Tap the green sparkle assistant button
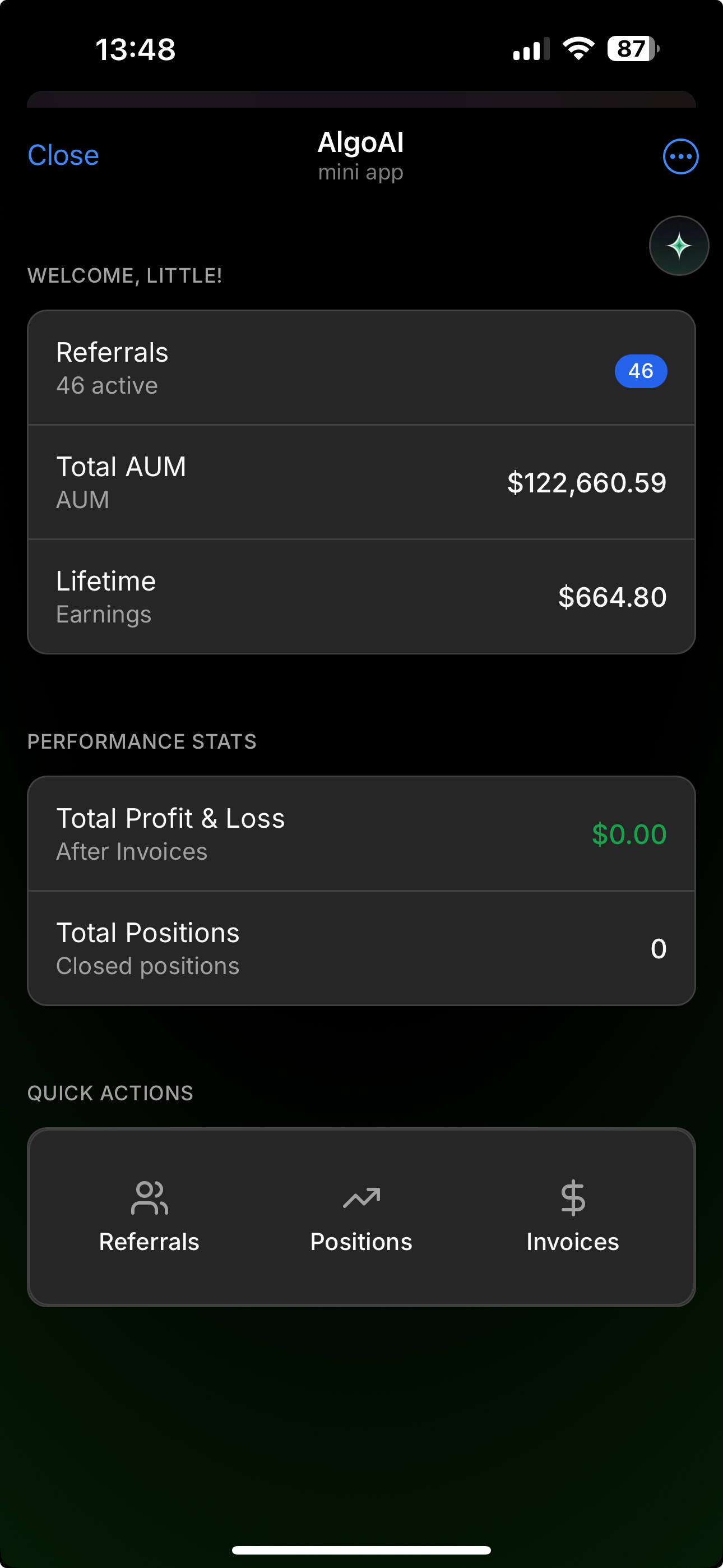723x1568 pixels. pyautogui.click(x=679, y=246)
